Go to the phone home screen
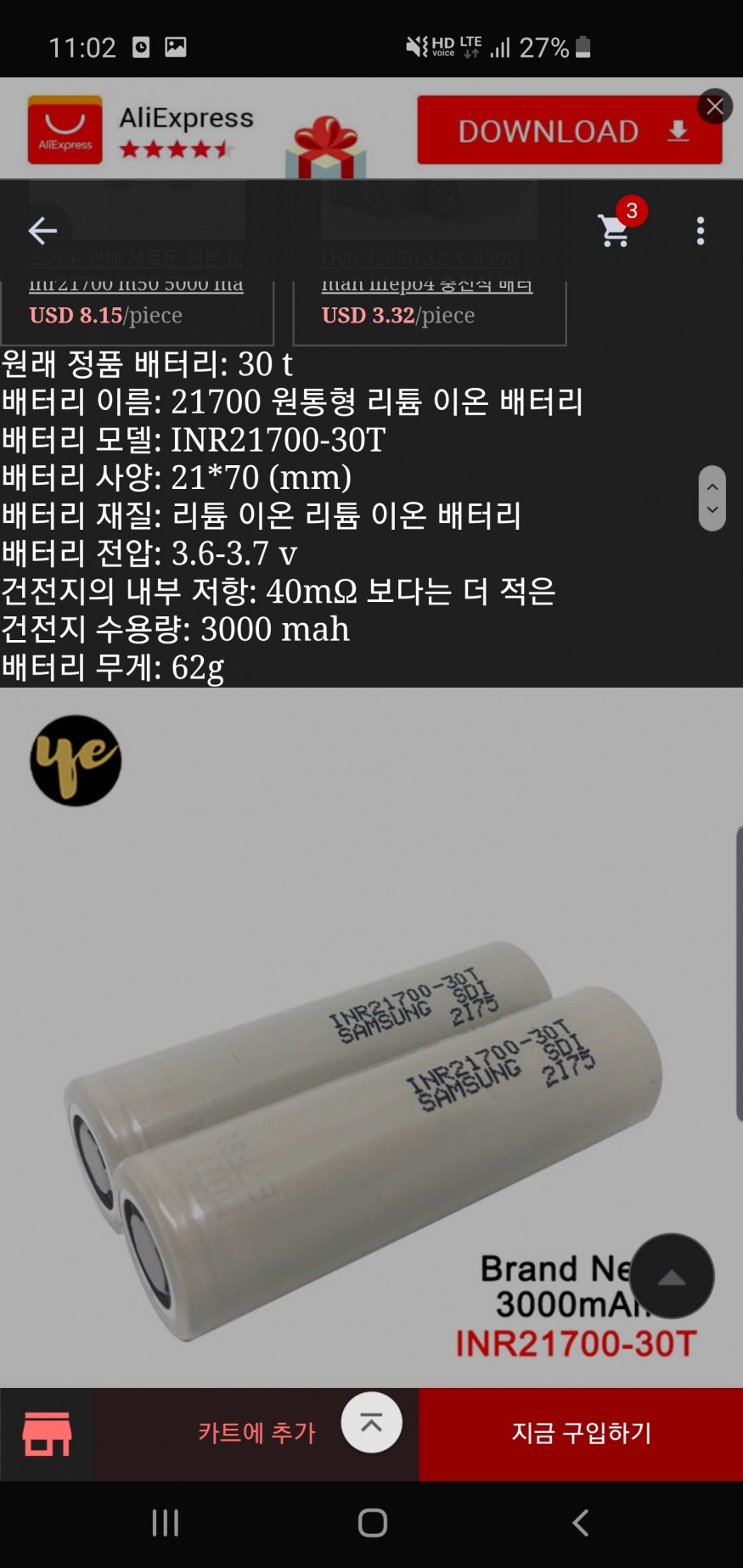The width and height of the screenshot is (743, 1568). 372,1523
